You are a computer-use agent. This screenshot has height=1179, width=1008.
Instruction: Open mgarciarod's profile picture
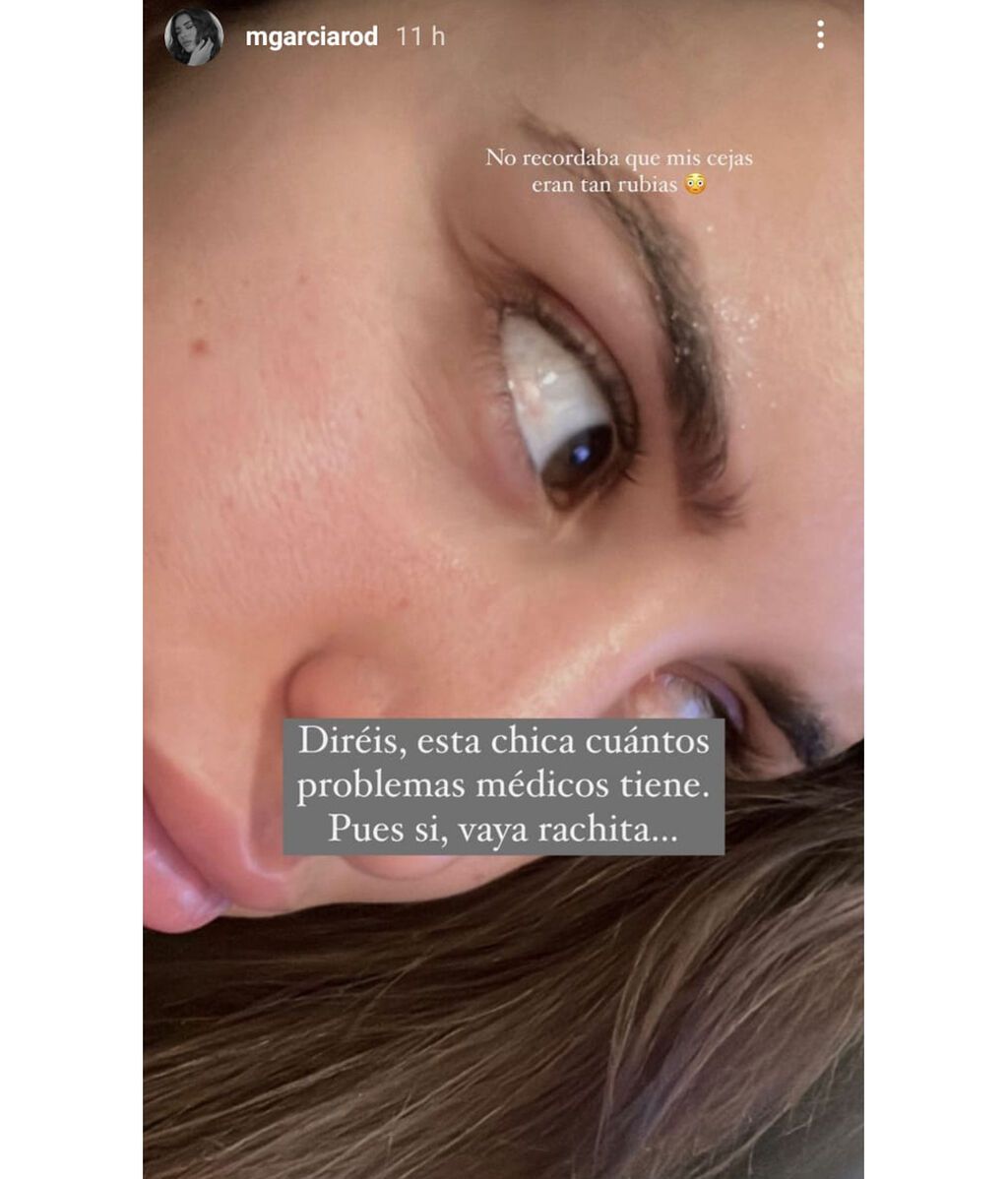coord(193,36)
